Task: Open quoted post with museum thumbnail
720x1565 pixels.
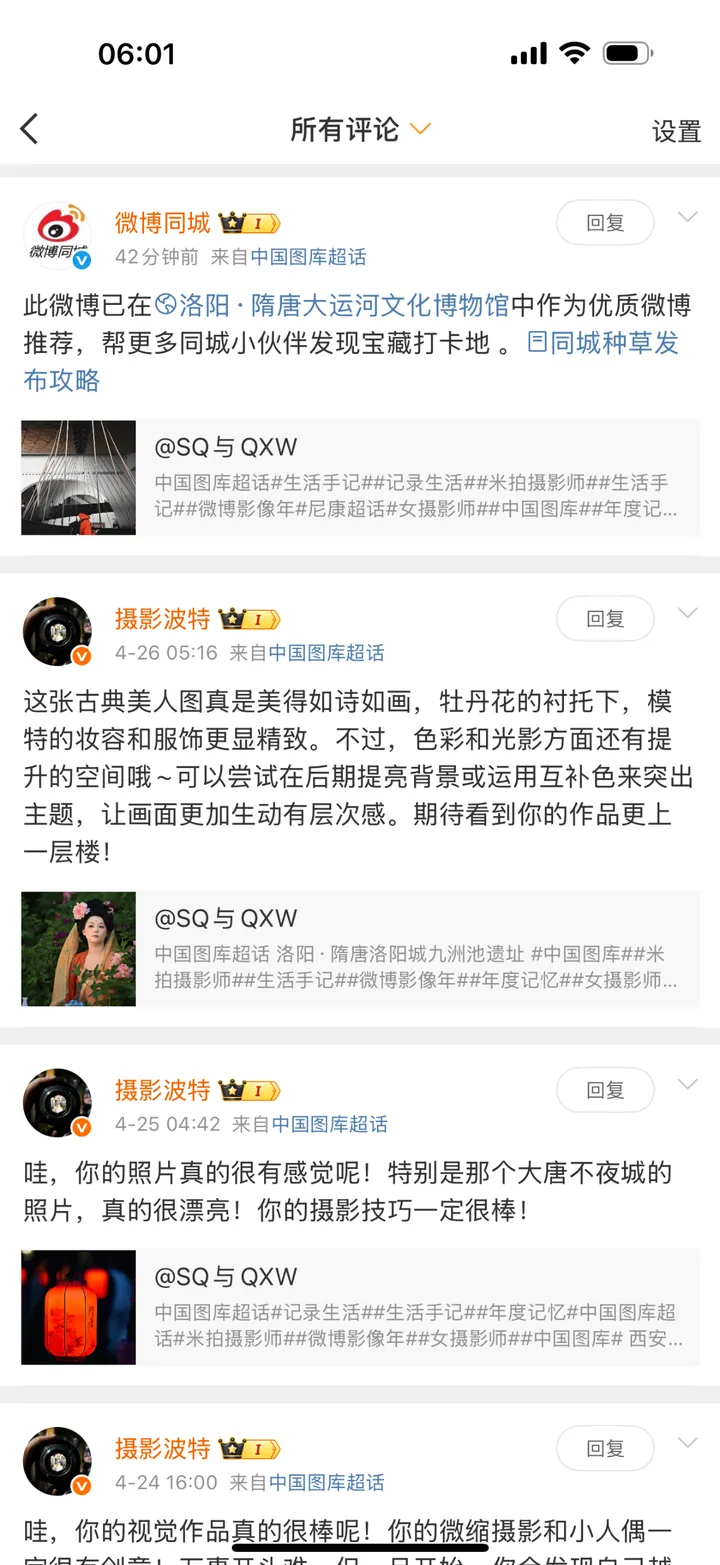Action: (360, 478)
